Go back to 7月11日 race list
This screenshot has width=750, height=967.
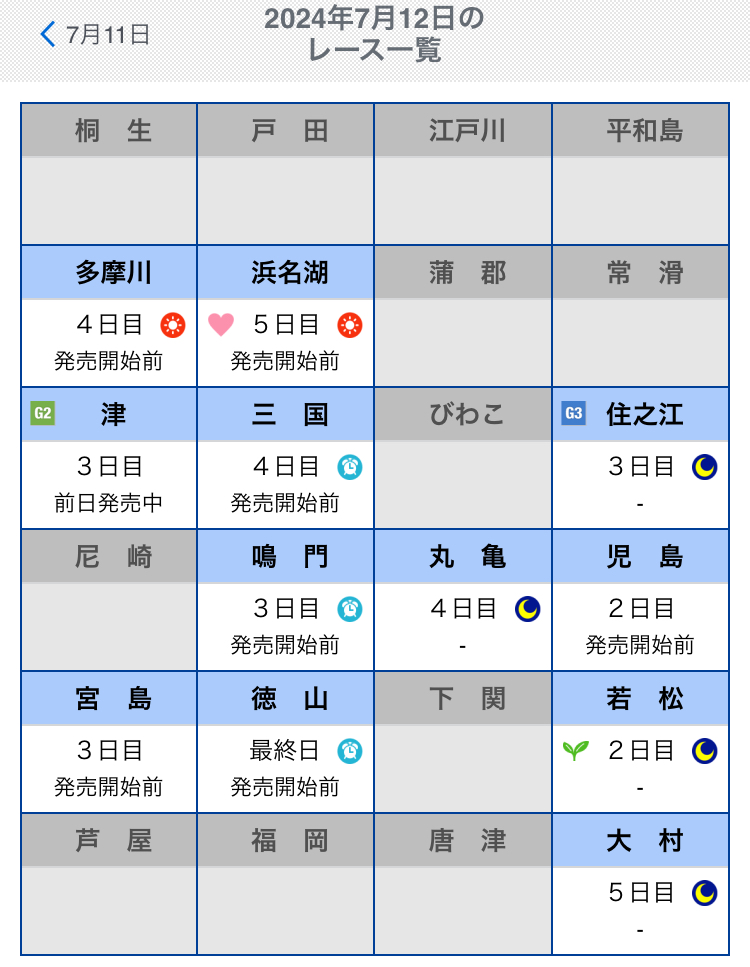[95, 35]
